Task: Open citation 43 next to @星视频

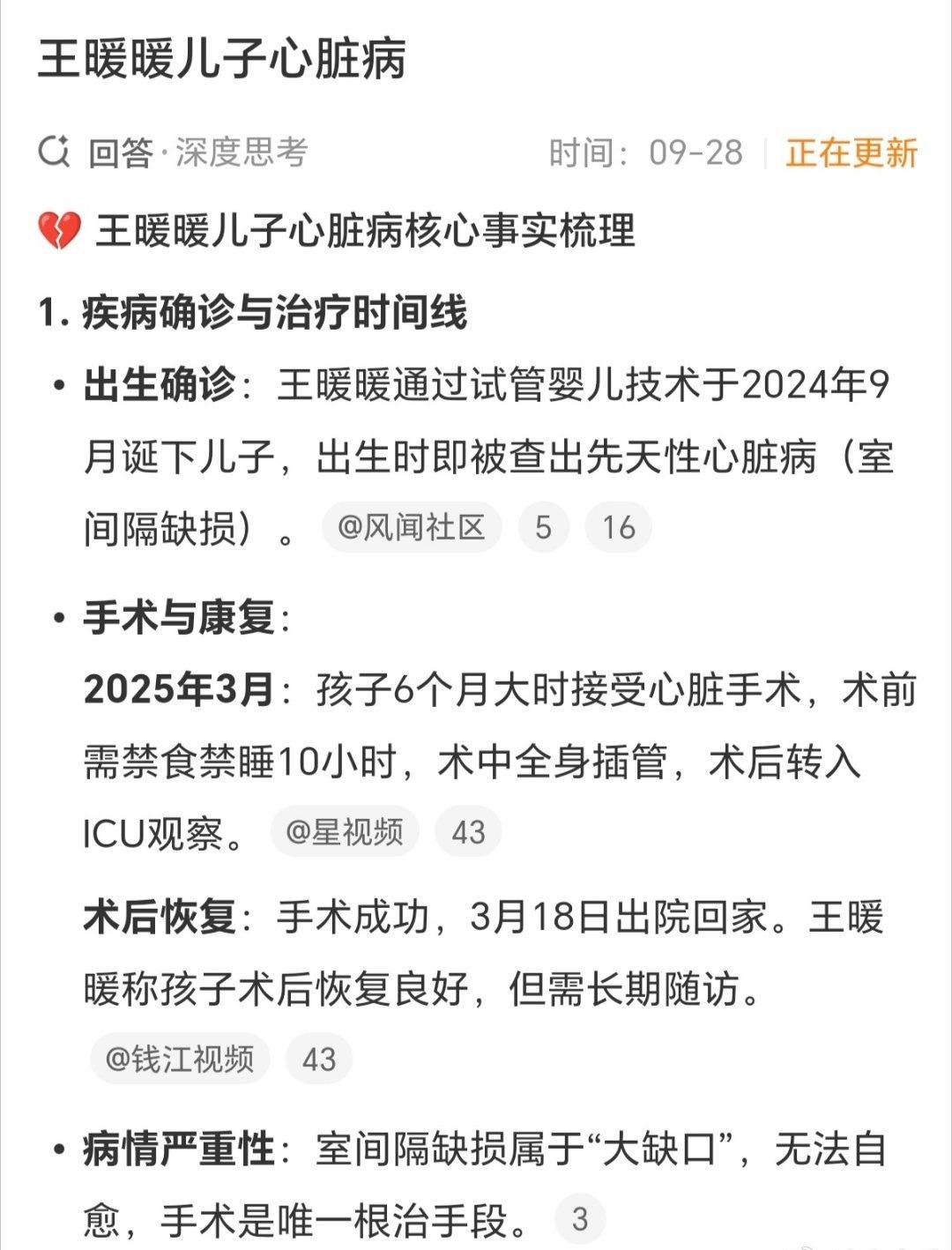Action: point(468,831)
